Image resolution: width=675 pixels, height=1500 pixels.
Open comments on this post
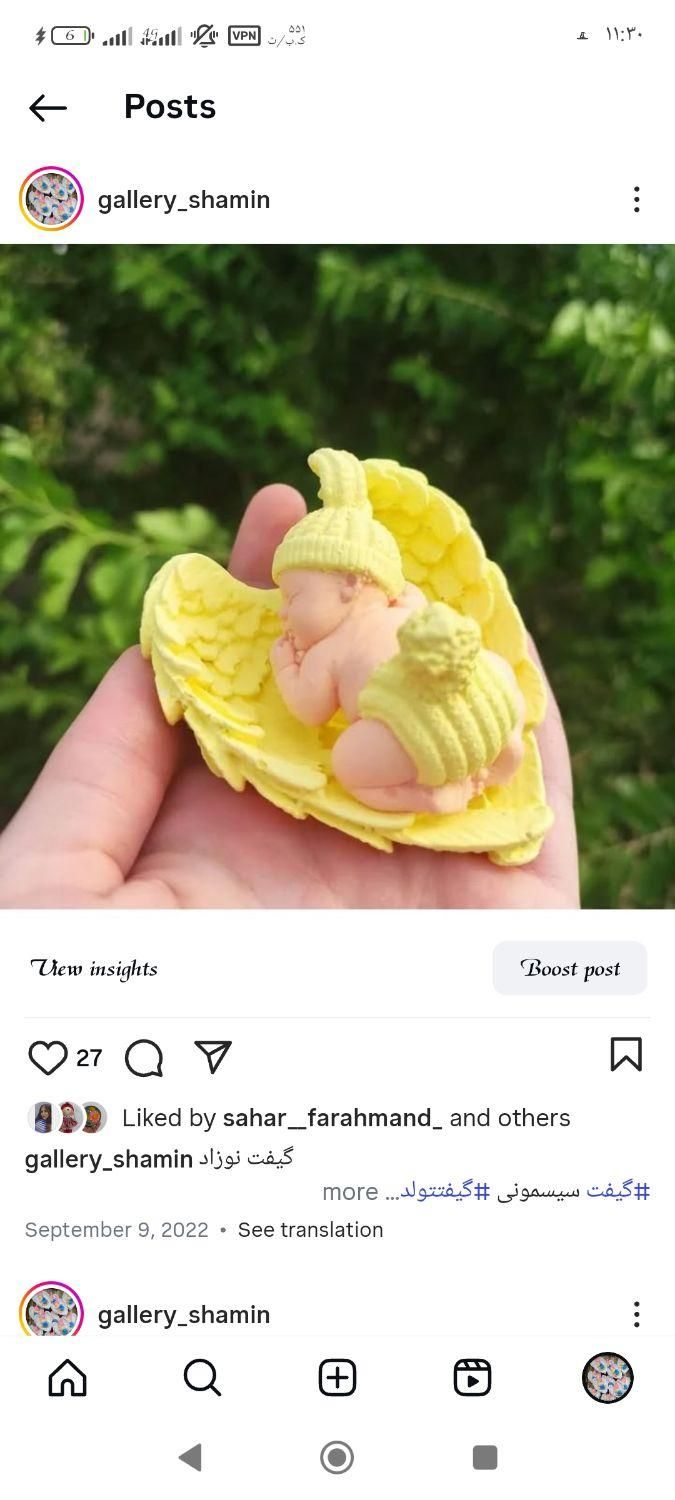tap(144, 1057)
